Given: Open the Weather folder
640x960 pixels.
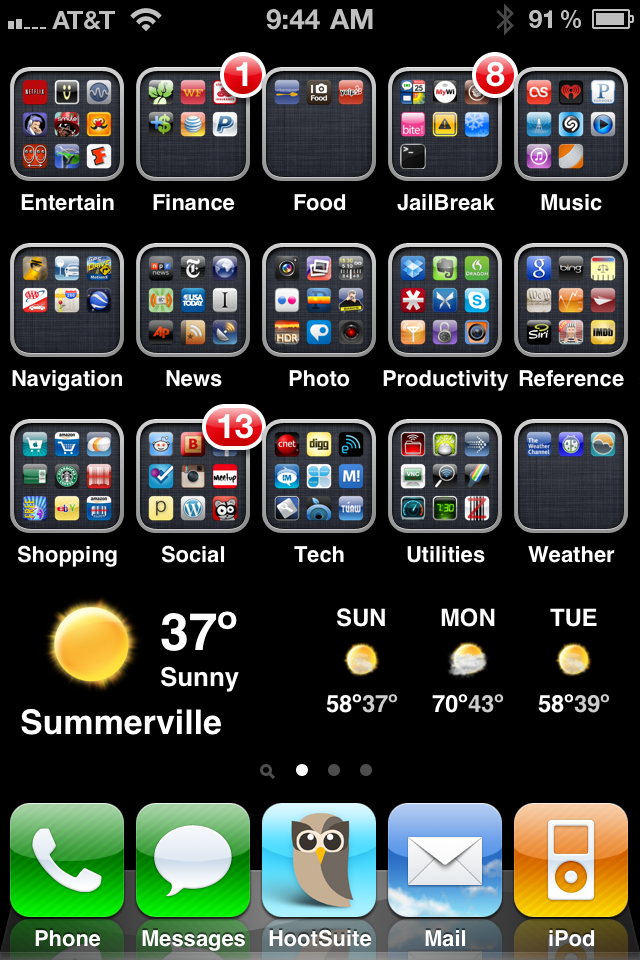Looking at the screenshot, I should (571, 476).
